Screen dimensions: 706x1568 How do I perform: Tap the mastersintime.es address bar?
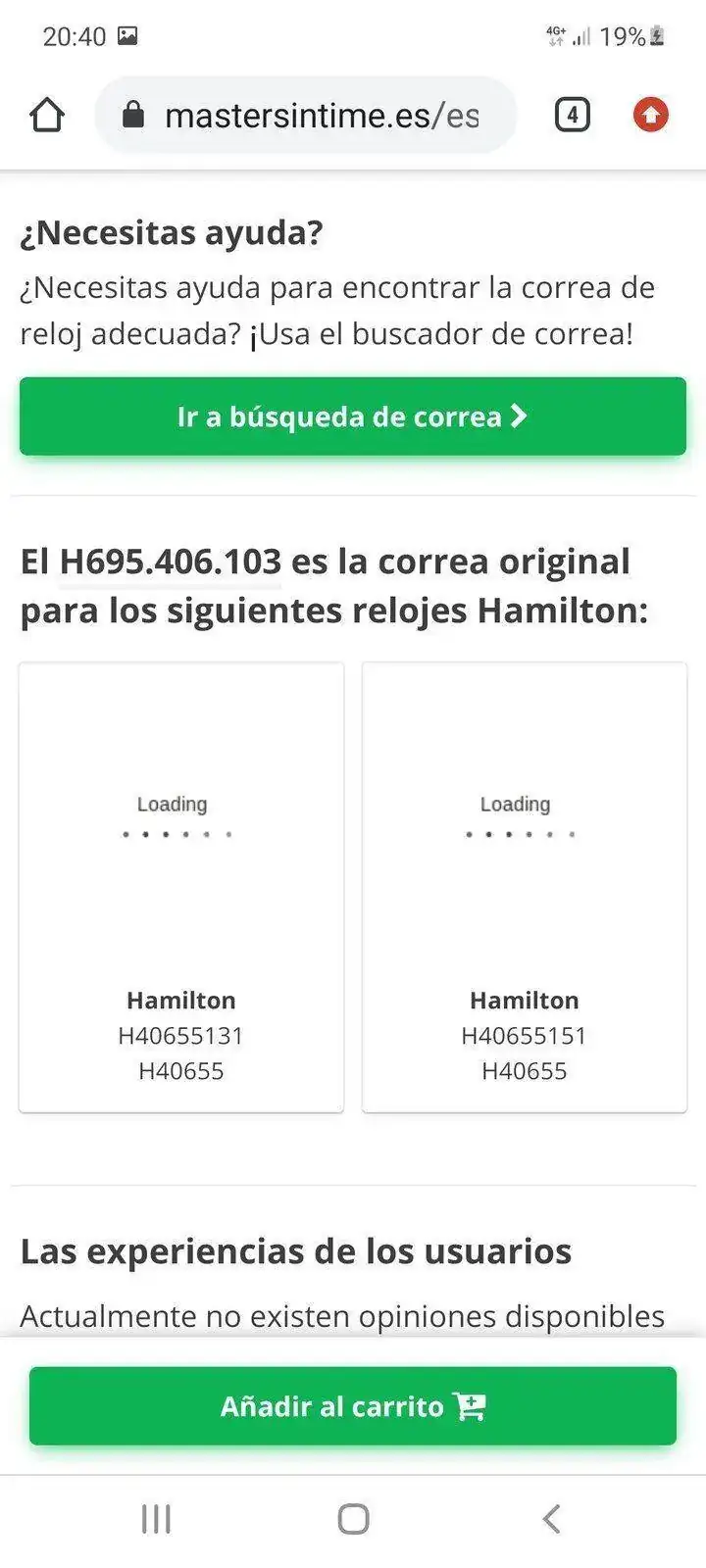click(305, 116)
